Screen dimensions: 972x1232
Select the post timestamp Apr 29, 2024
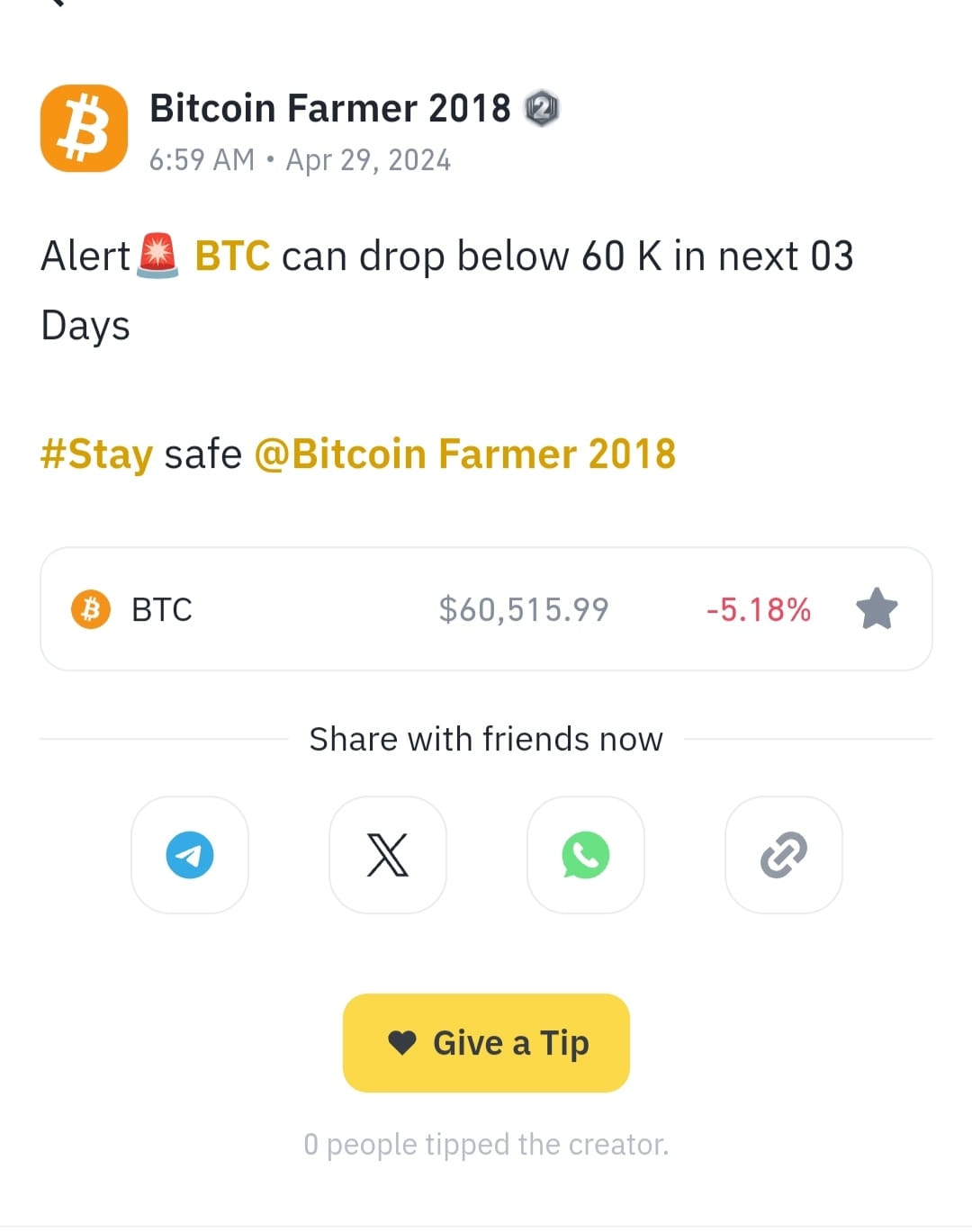click(368, 159)
